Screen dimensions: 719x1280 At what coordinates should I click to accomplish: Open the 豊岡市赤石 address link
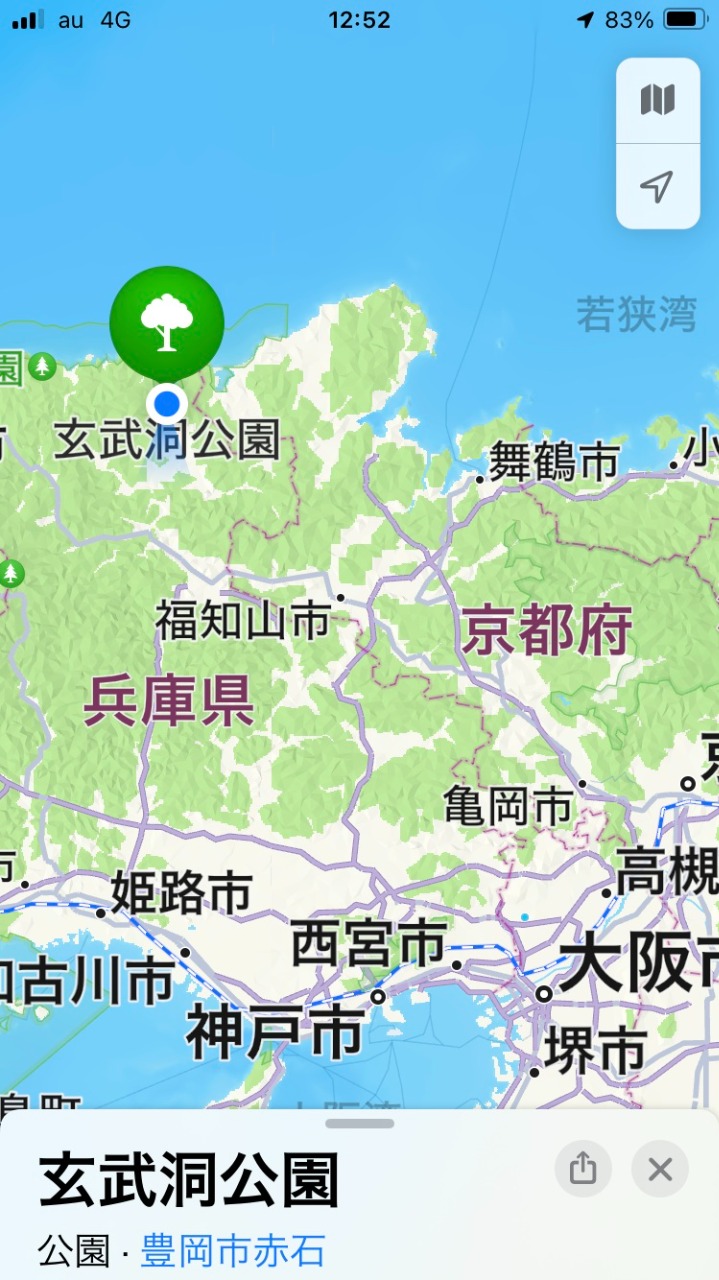tap(233, 1251)
